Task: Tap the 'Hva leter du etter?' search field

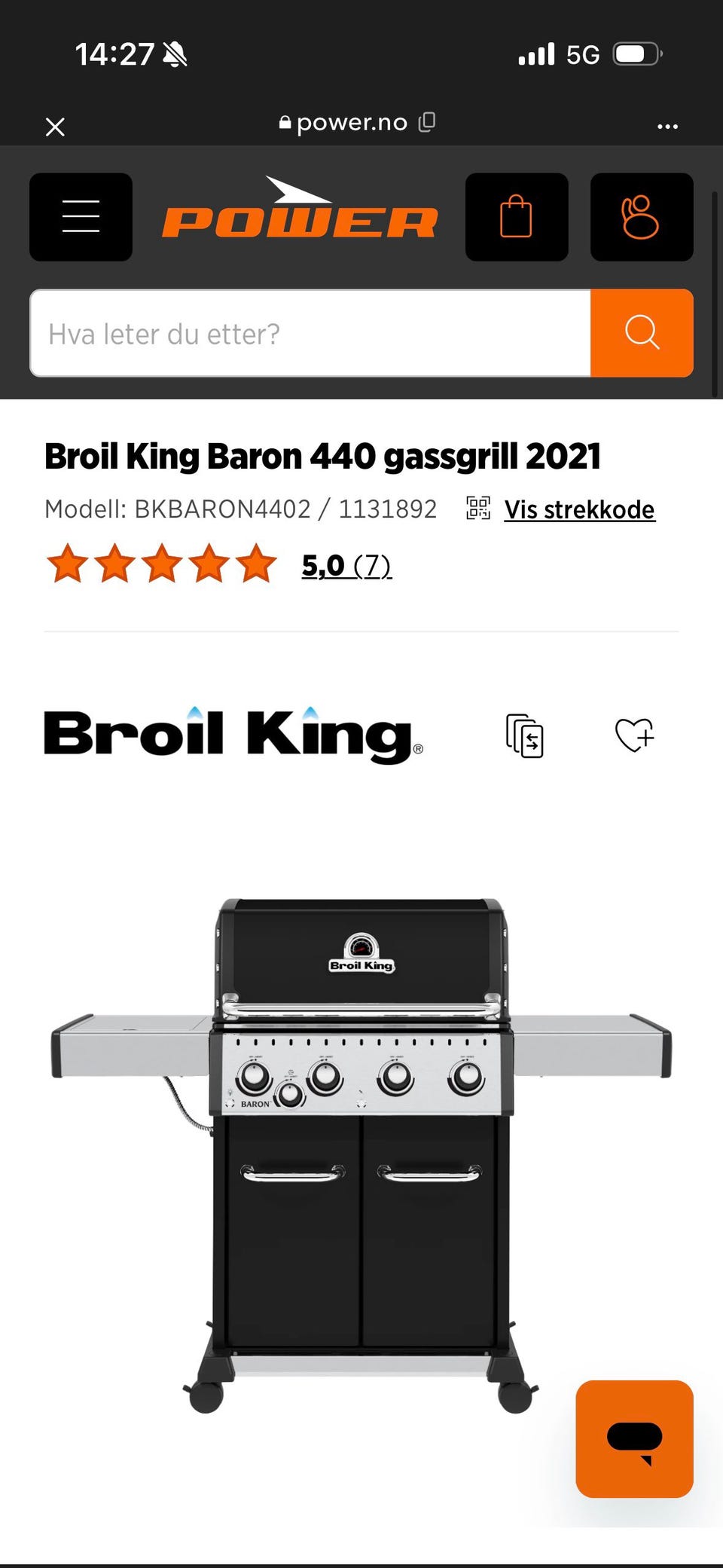Action: pos(310,333)
